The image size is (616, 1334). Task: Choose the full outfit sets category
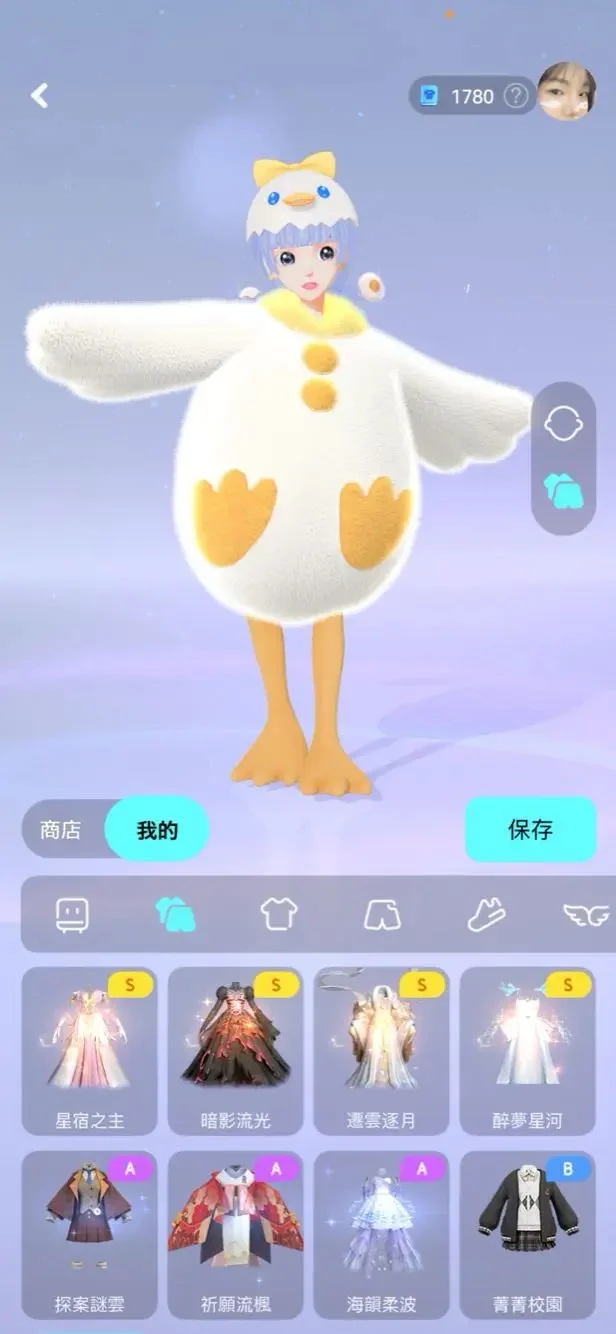pos(175,914)
